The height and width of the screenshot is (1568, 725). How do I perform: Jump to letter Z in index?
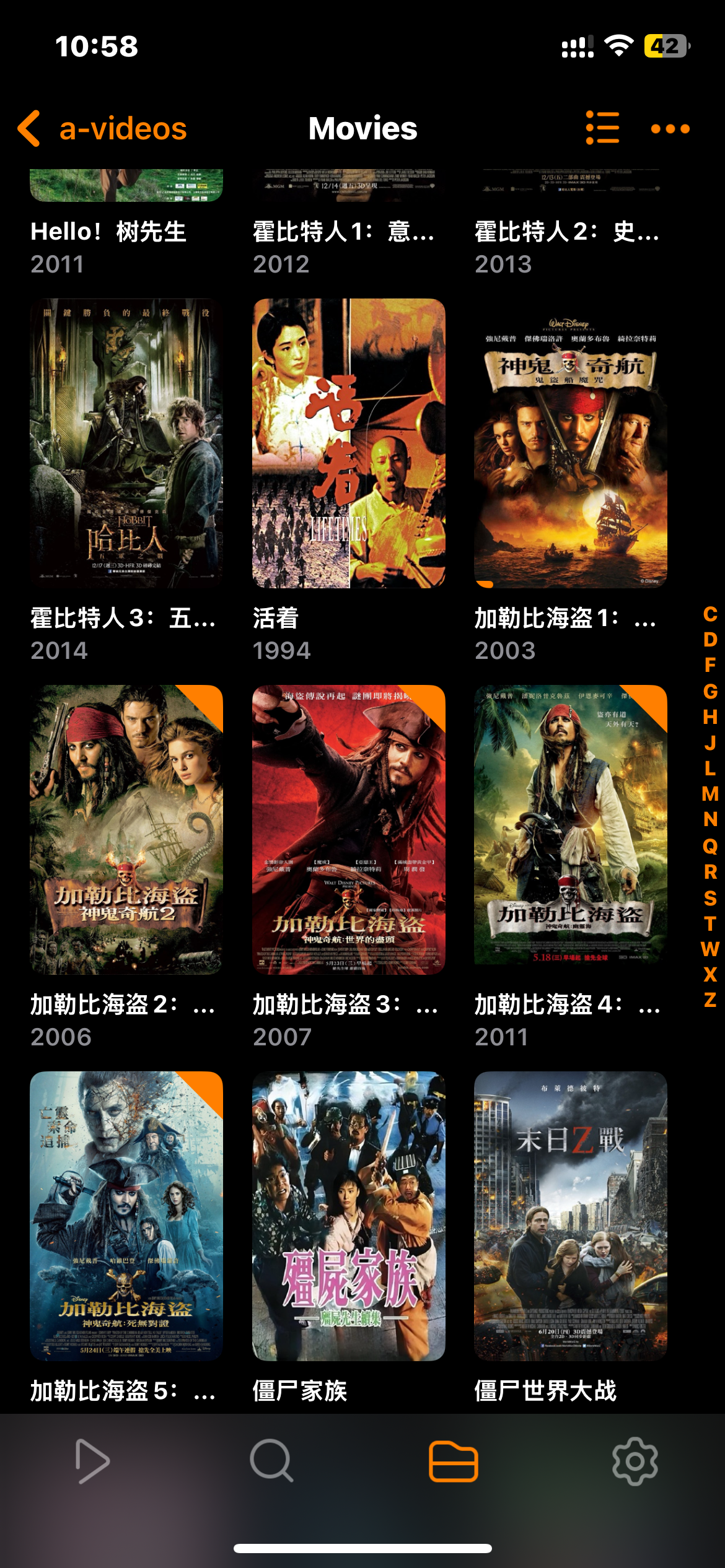pyautogui.click(x=710, y=1000)
